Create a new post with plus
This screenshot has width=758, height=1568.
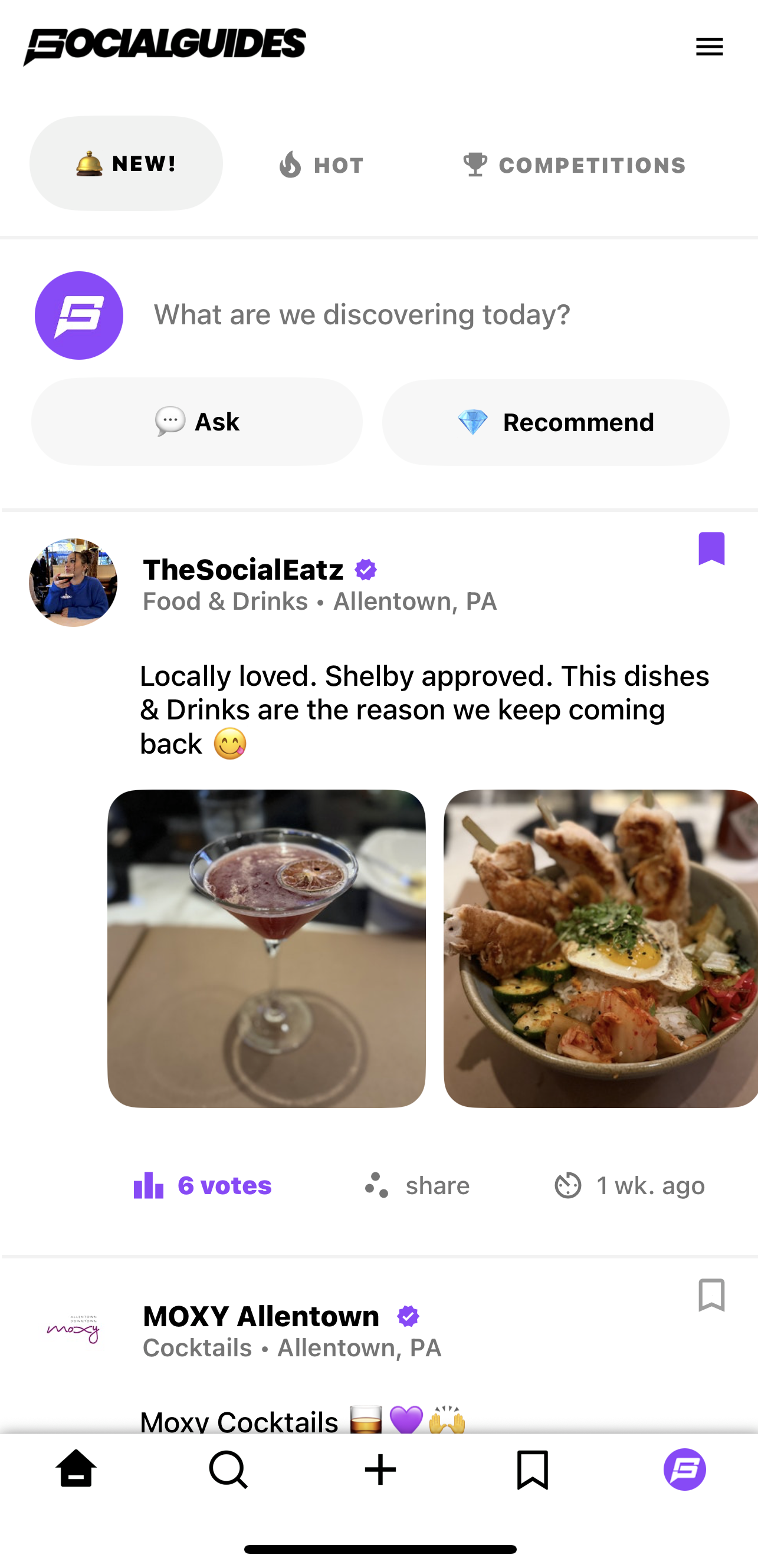[x=380, y=1469]
